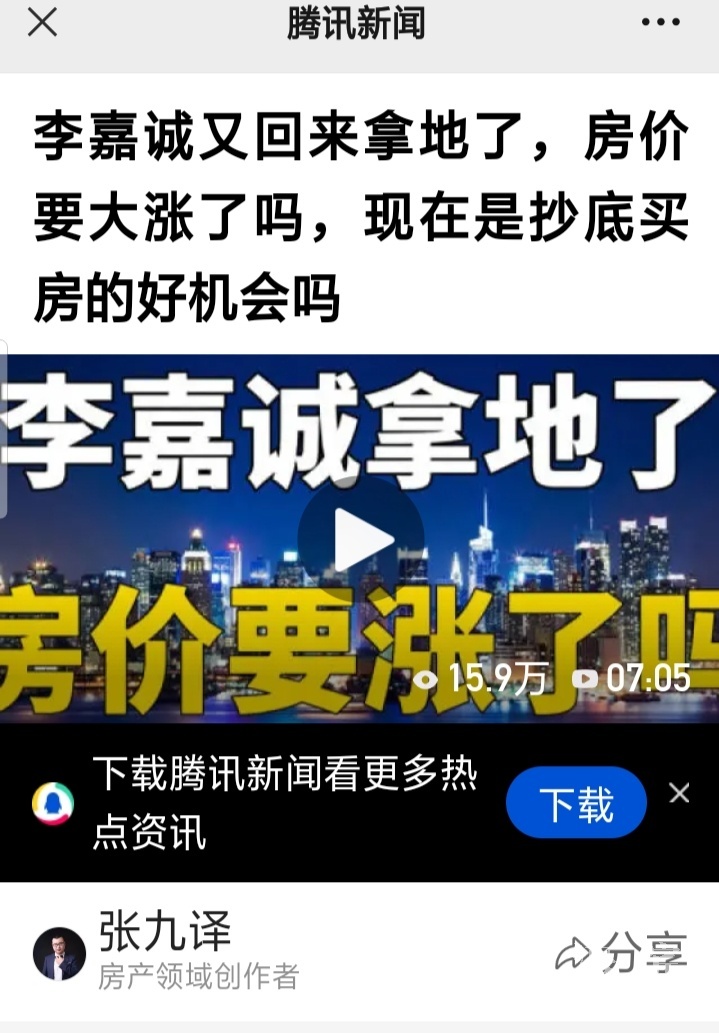Open the three-dot overflow menu

click(x=659, y=23)
